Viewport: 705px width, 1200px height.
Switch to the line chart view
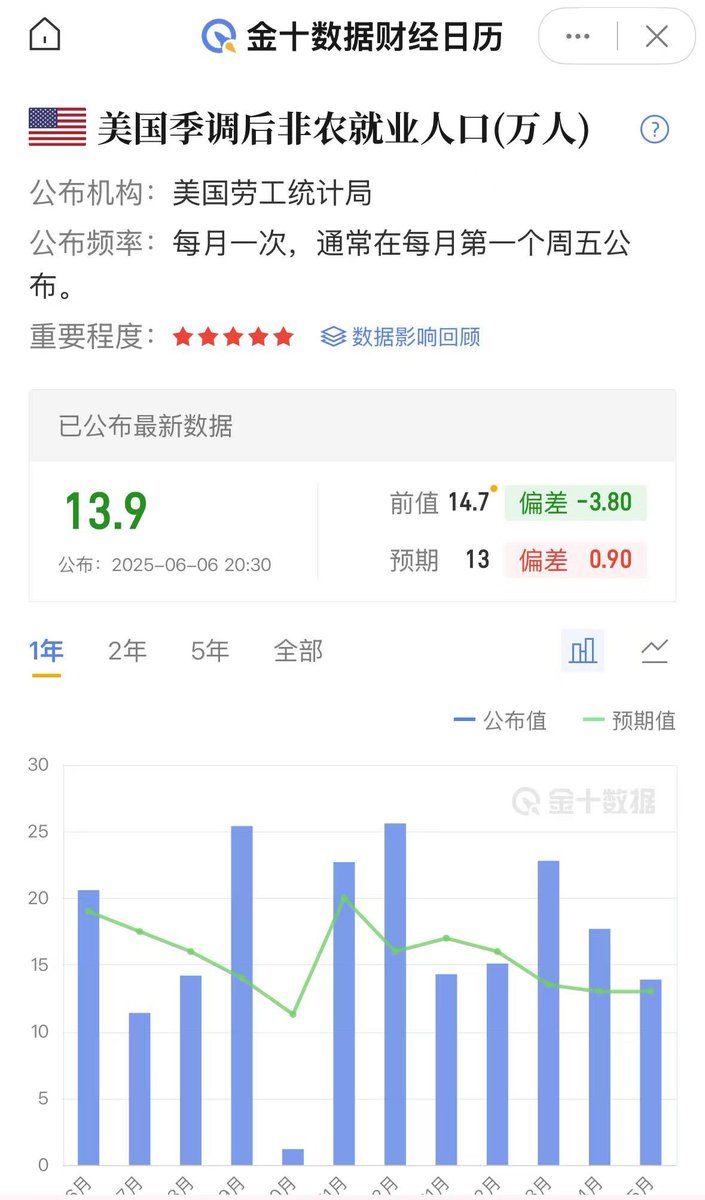(x=654, y=651)
